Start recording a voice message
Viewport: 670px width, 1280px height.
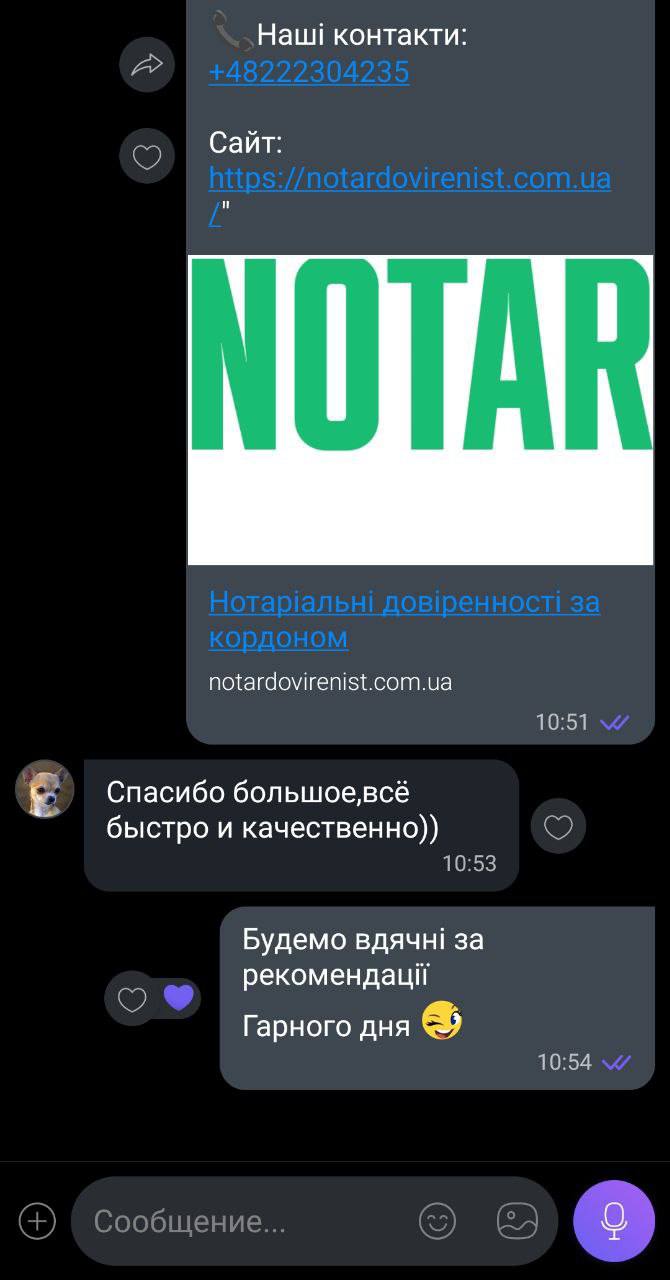pos(614,1221)
